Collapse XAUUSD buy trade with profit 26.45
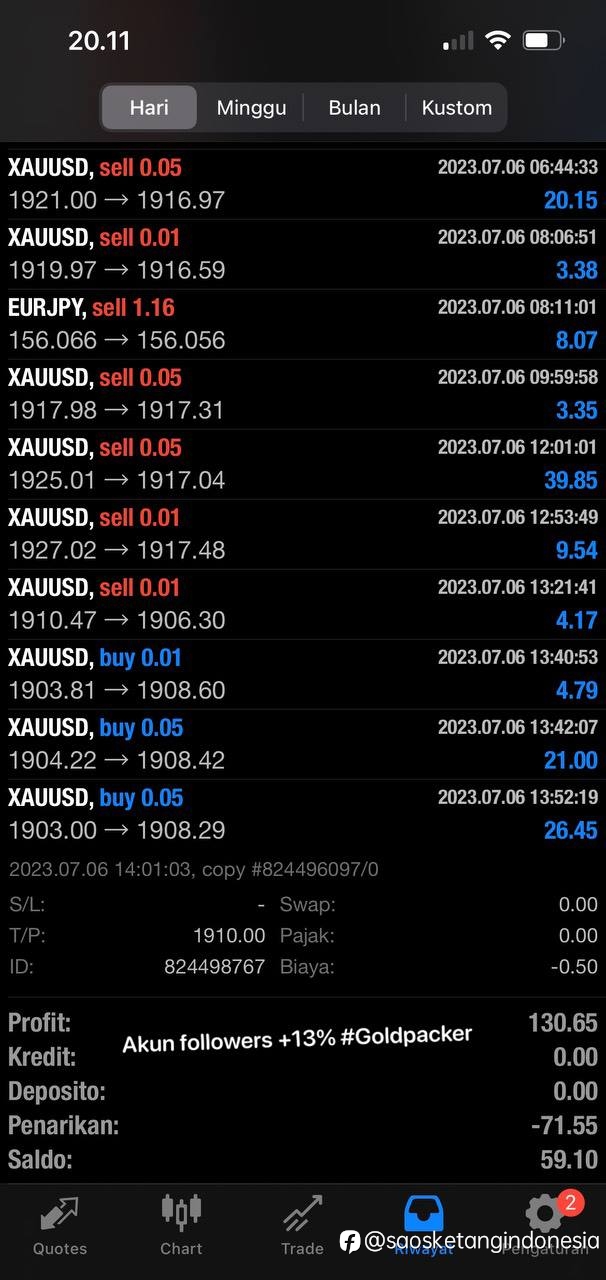 click(303, 814)
